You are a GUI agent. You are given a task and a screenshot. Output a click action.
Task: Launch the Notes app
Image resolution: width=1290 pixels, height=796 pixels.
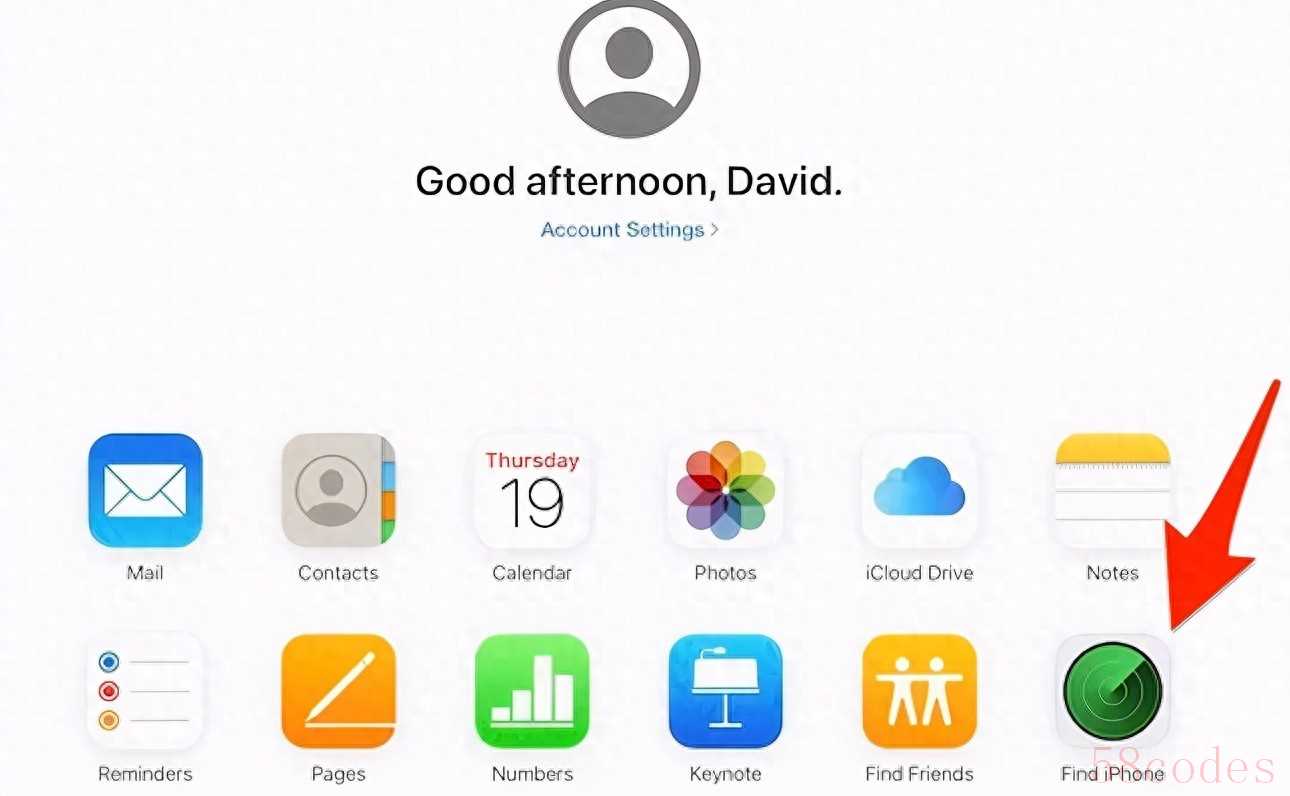(1112, 491)
